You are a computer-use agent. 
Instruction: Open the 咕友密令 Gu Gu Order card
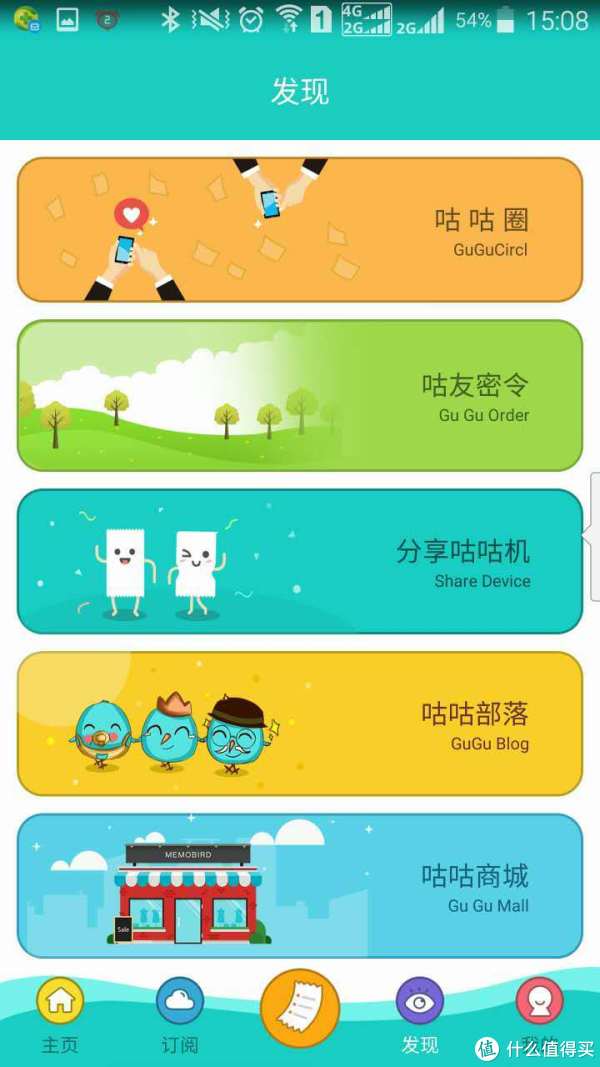tap(300, 396)
